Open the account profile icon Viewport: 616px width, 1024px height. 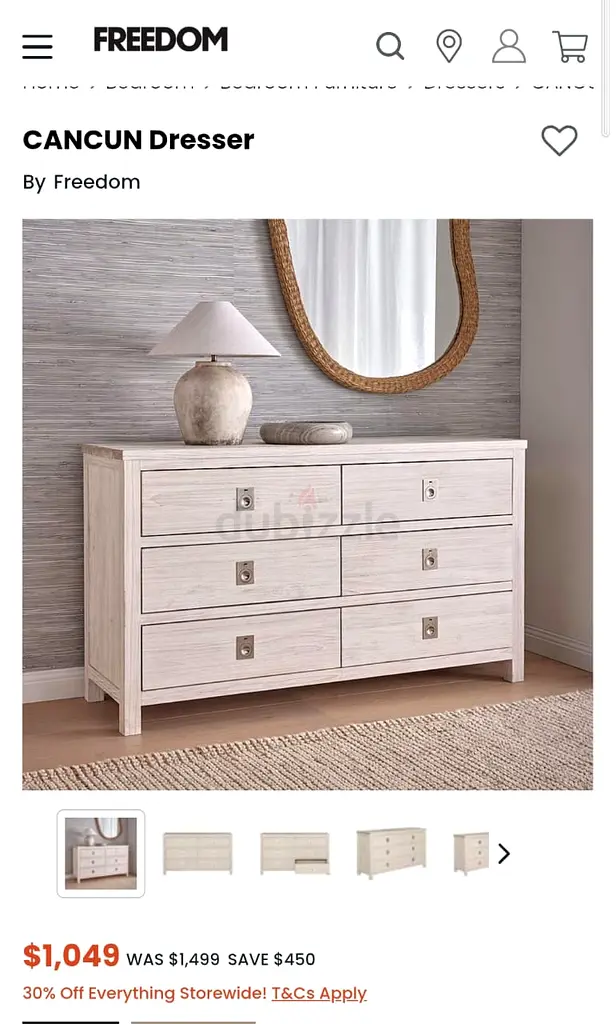[508, 46]
